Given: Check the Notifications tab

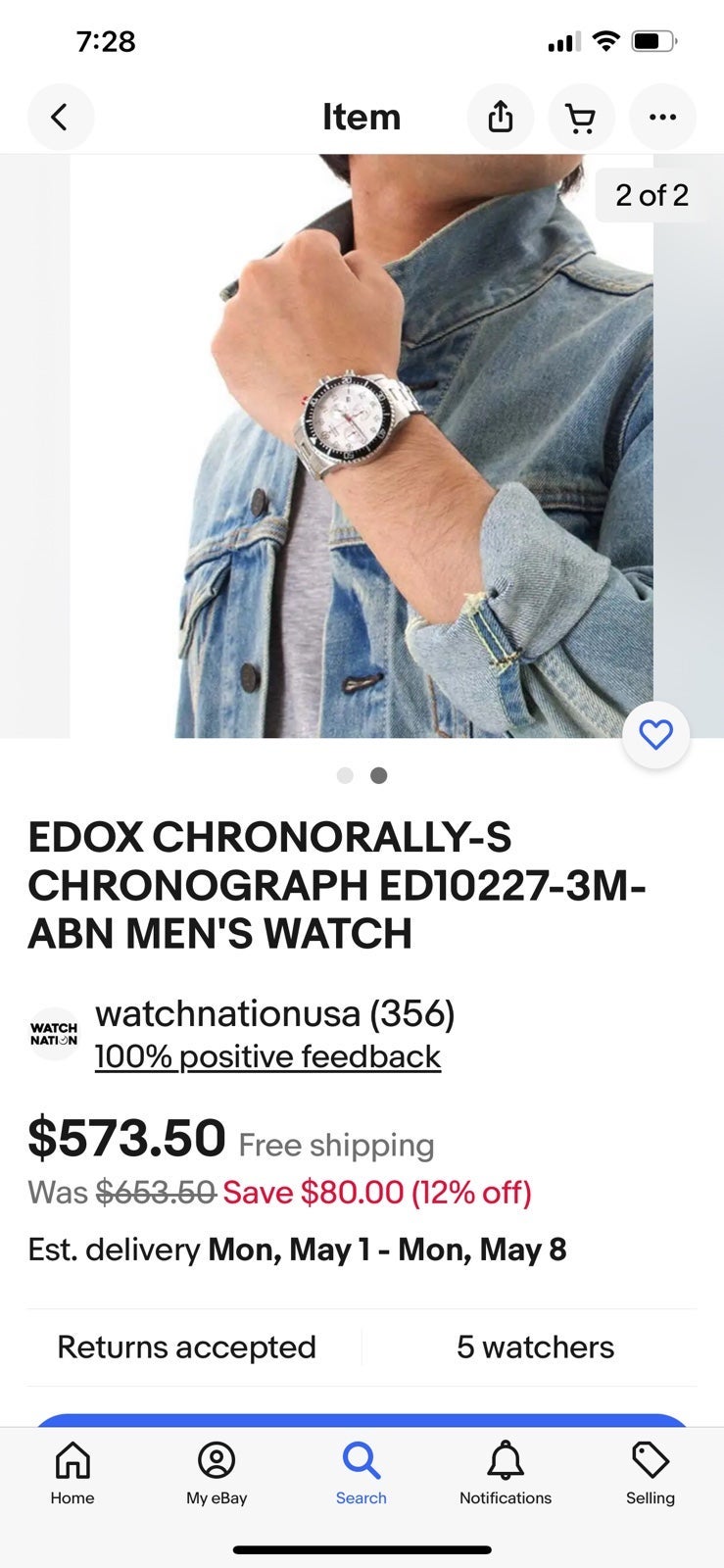Looking at the screenshot, I should point(506,1473).
